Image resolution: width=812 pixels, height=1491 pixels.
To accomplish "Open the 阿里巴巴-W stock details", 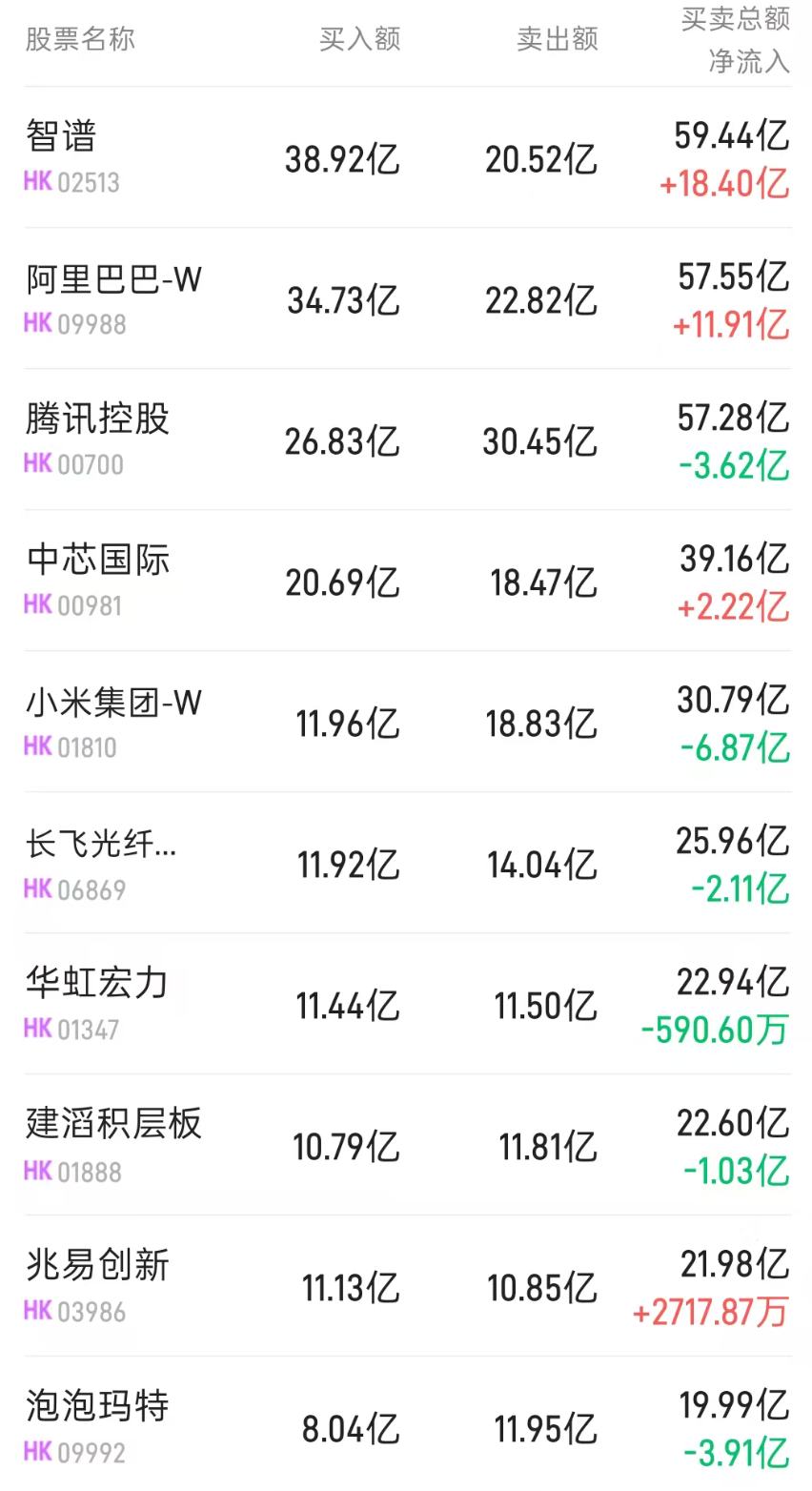I will [x=407, y=298].
